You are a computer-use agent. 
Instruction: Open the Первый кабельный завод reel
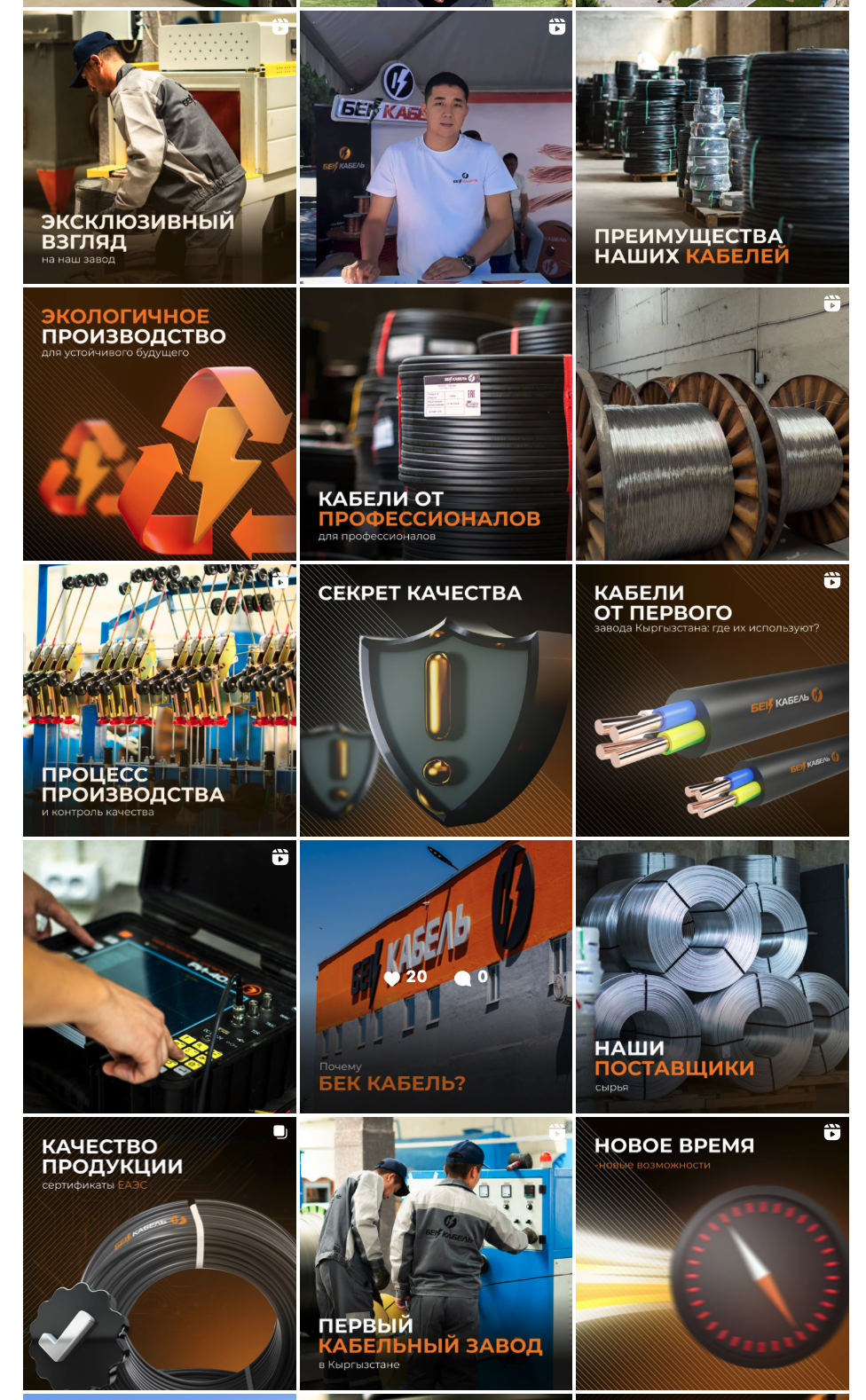[x=436, y=1253]
